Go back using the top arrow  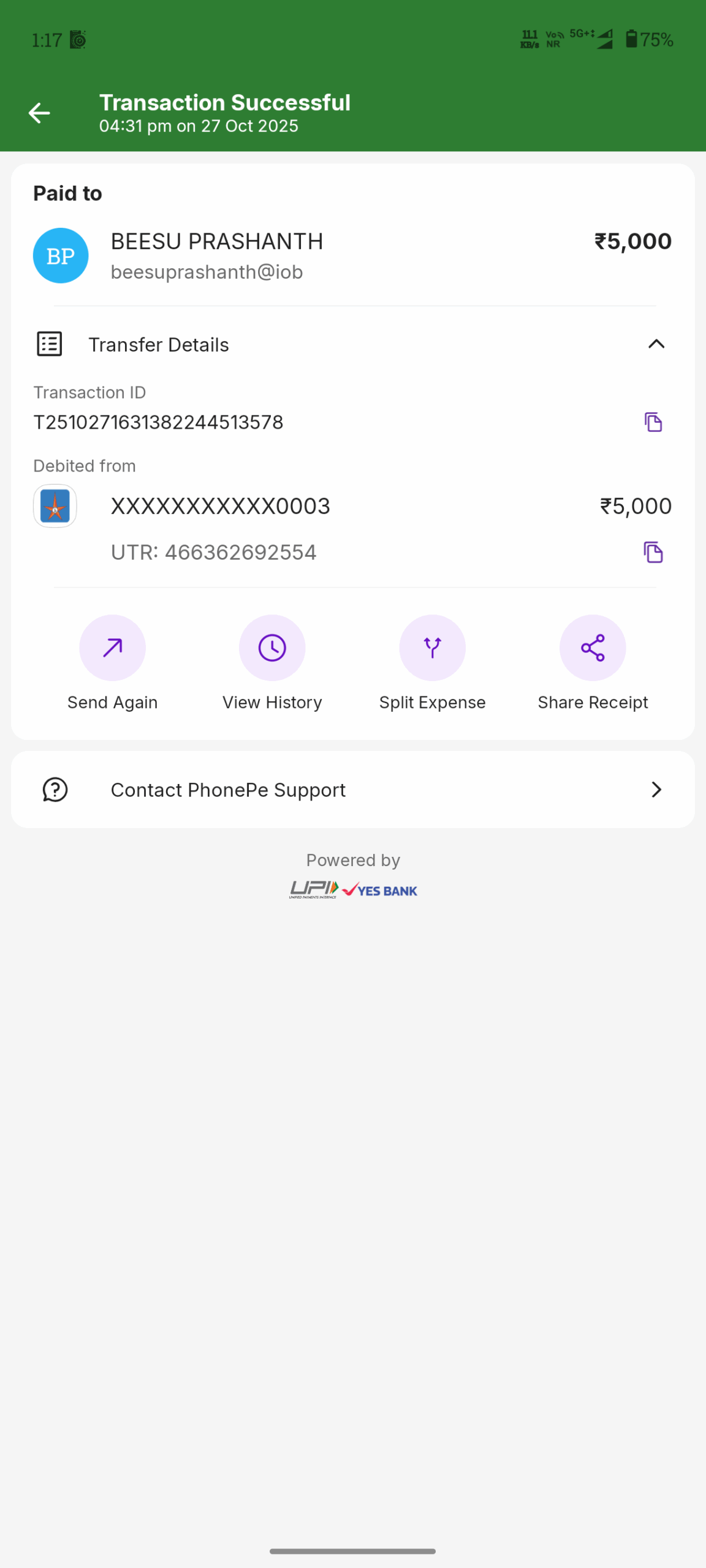point(39,113)
